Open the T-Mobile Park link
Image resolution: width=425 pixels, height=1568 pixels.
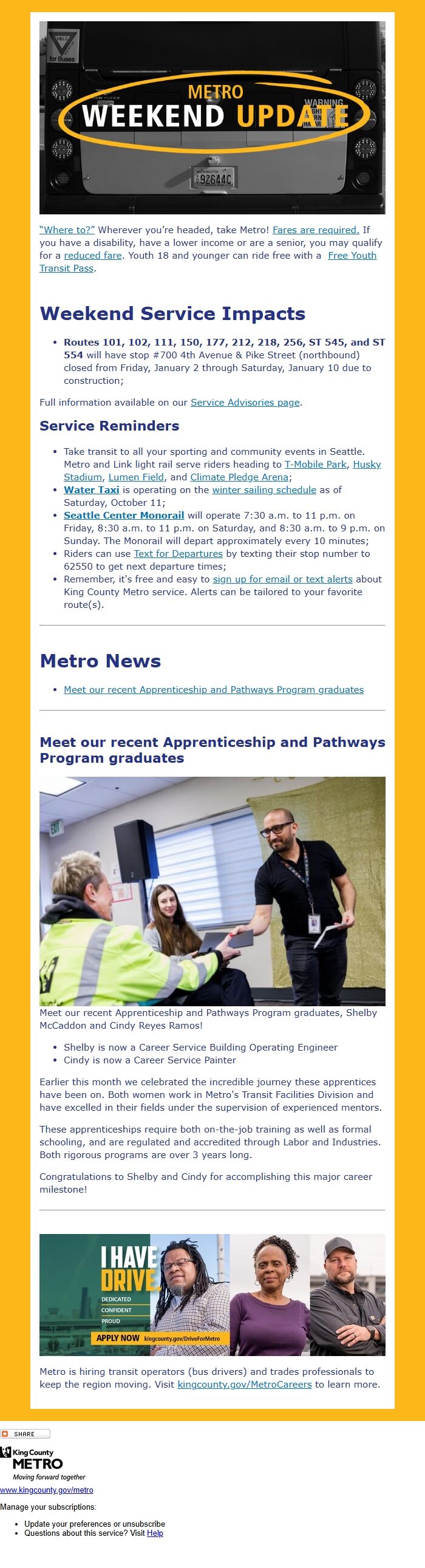[x=315, y=465]
